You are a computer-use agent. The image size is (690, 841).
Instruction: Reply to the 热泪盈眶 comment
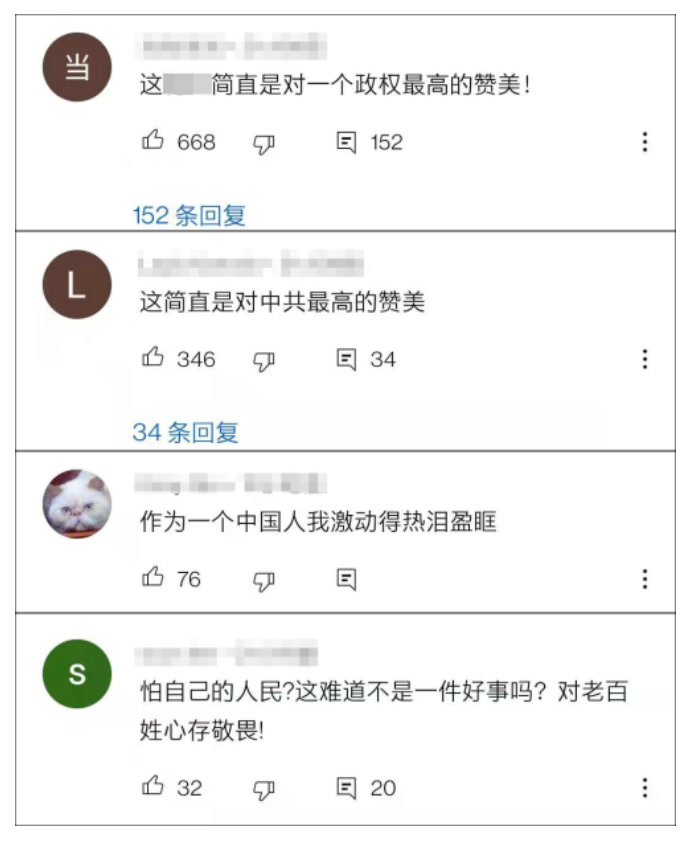click(x=347, y=578)
